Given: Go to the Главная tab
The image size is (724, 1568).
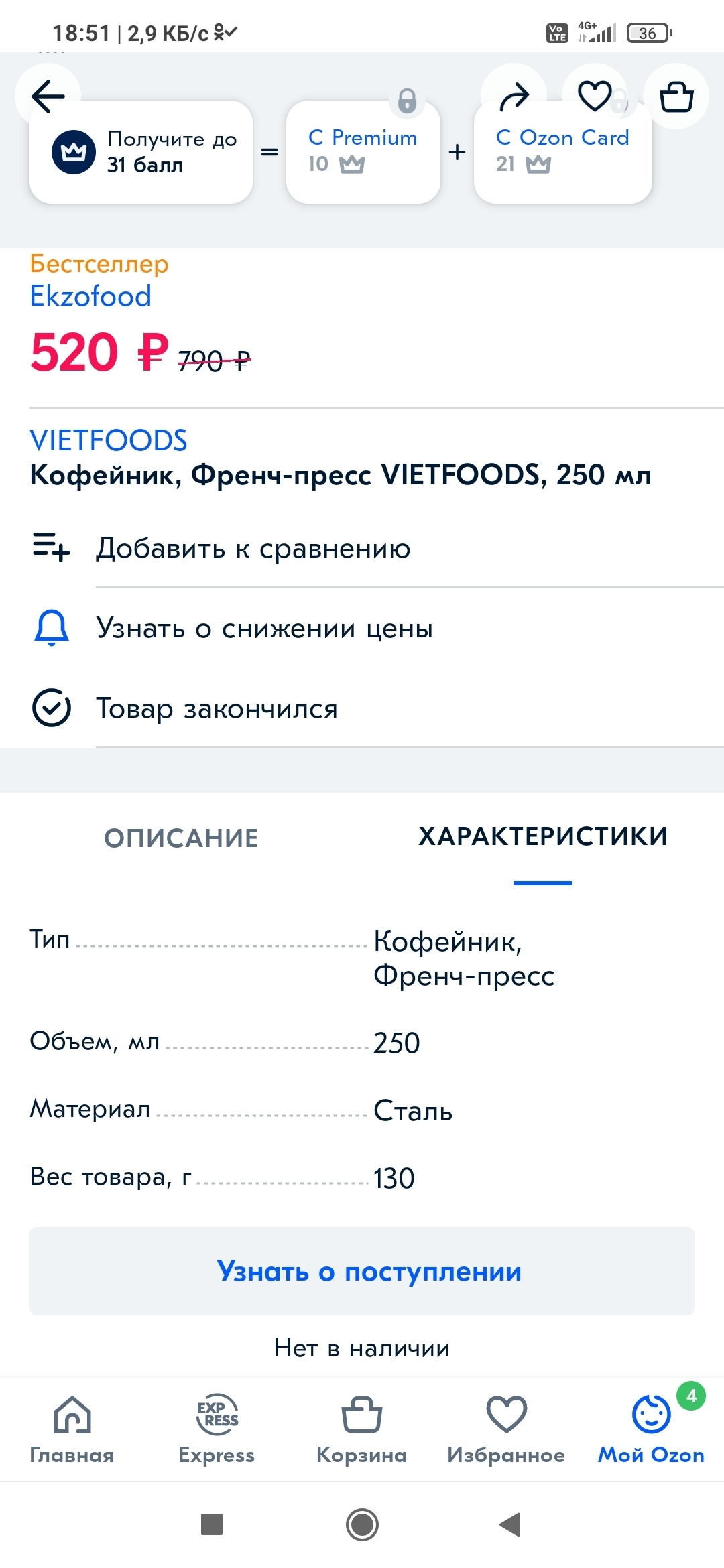Looking at the screenshot, I should (x=72, y=1429).
